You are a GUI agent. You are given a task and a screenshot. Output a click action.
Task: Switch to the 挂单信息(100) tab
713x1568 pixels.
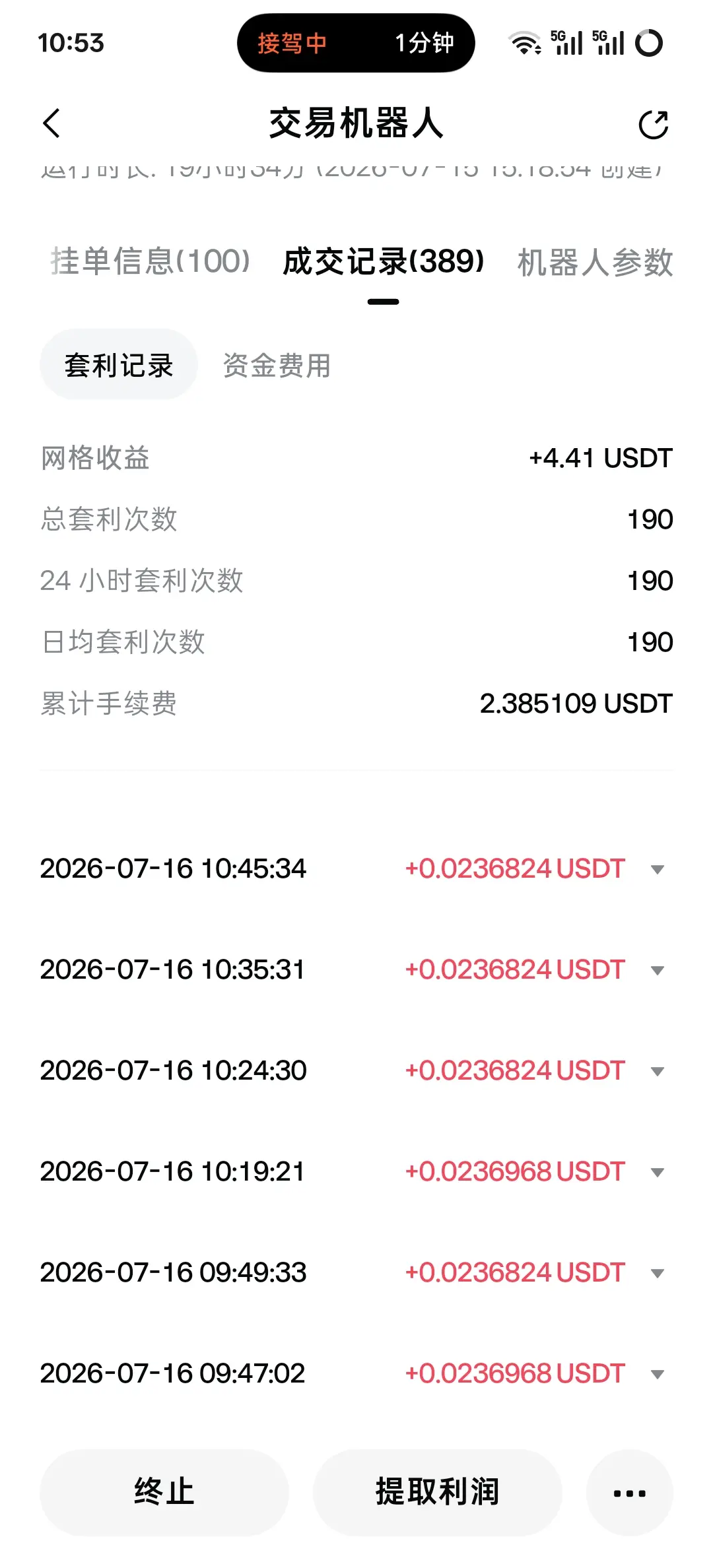(x=151, y=261)
